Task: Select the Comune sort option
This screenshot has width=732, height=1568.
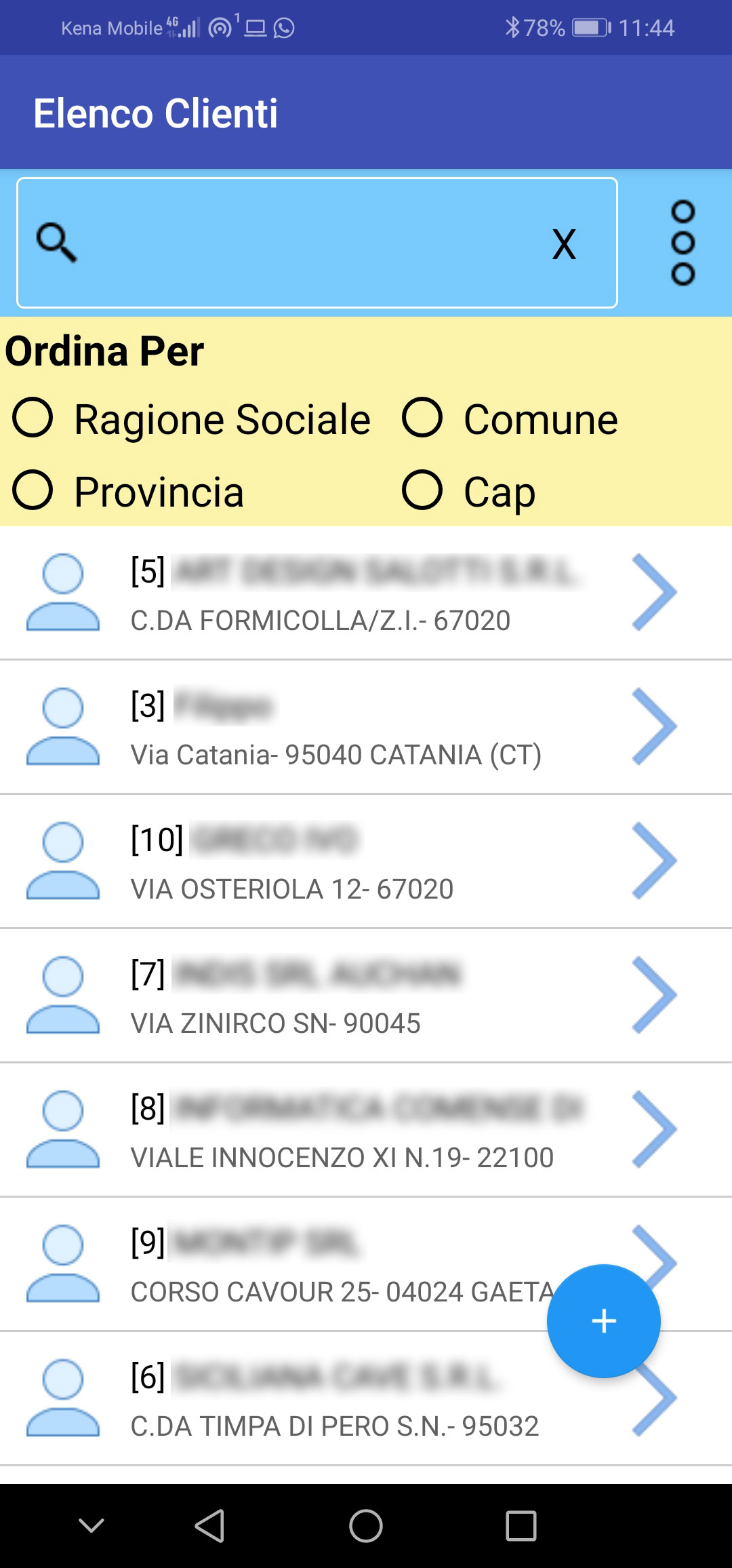Action: 510,418
